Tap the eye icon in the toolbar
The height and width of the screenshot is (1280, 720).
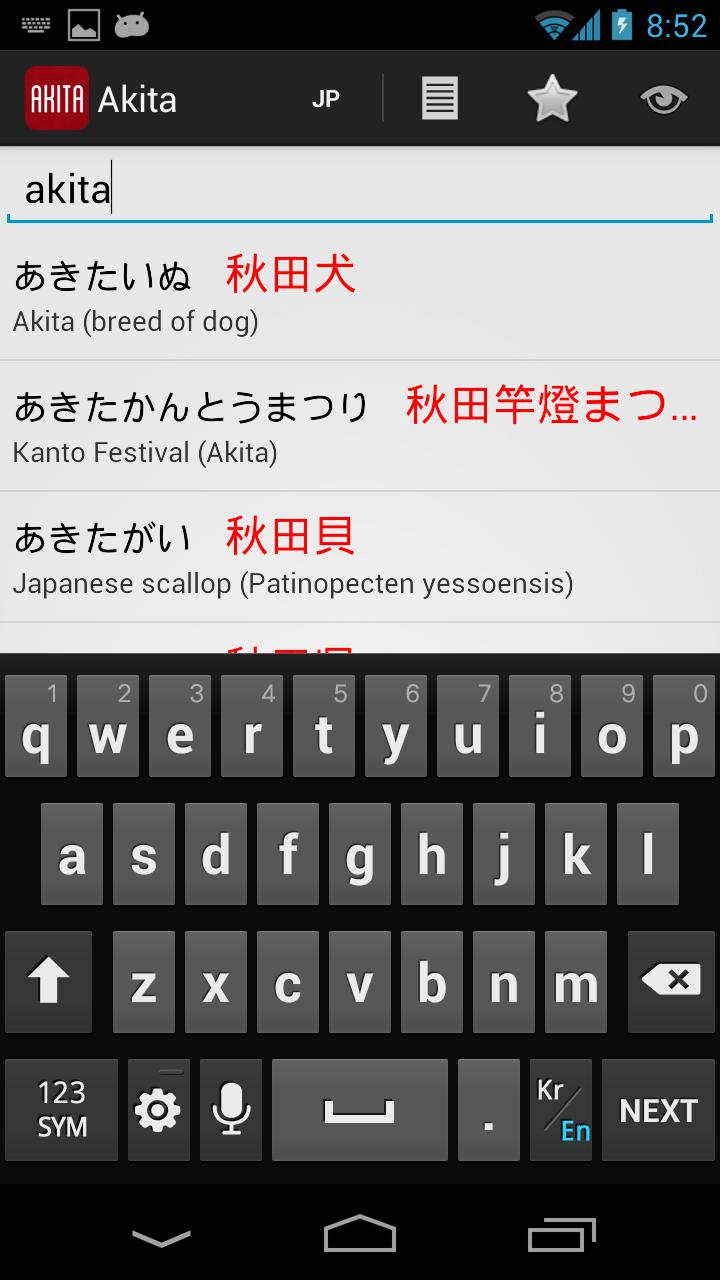pyautogui.click(x=663, y=98)
